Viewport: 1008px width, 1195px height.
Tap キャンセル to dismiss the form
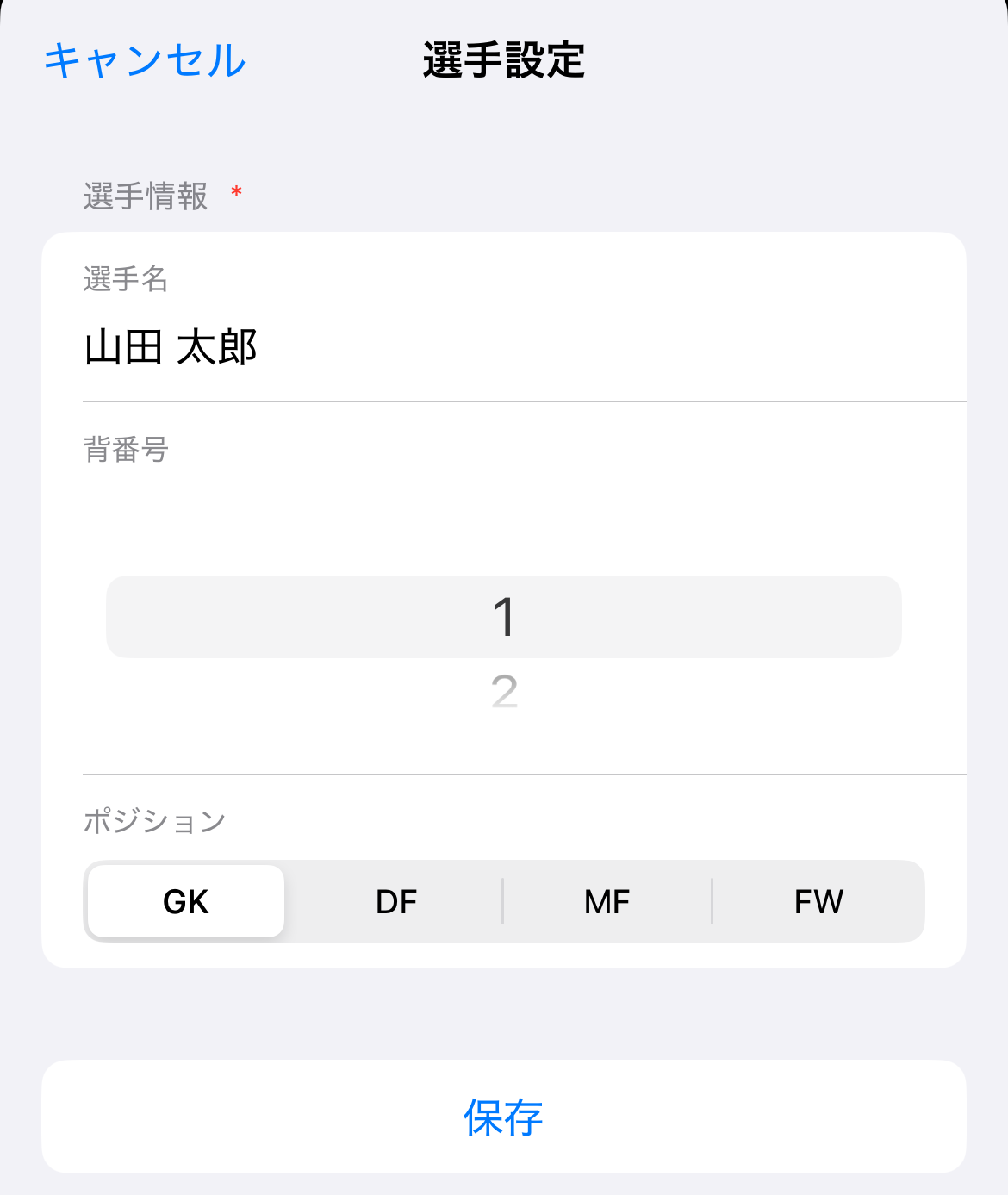click(145, 61)
